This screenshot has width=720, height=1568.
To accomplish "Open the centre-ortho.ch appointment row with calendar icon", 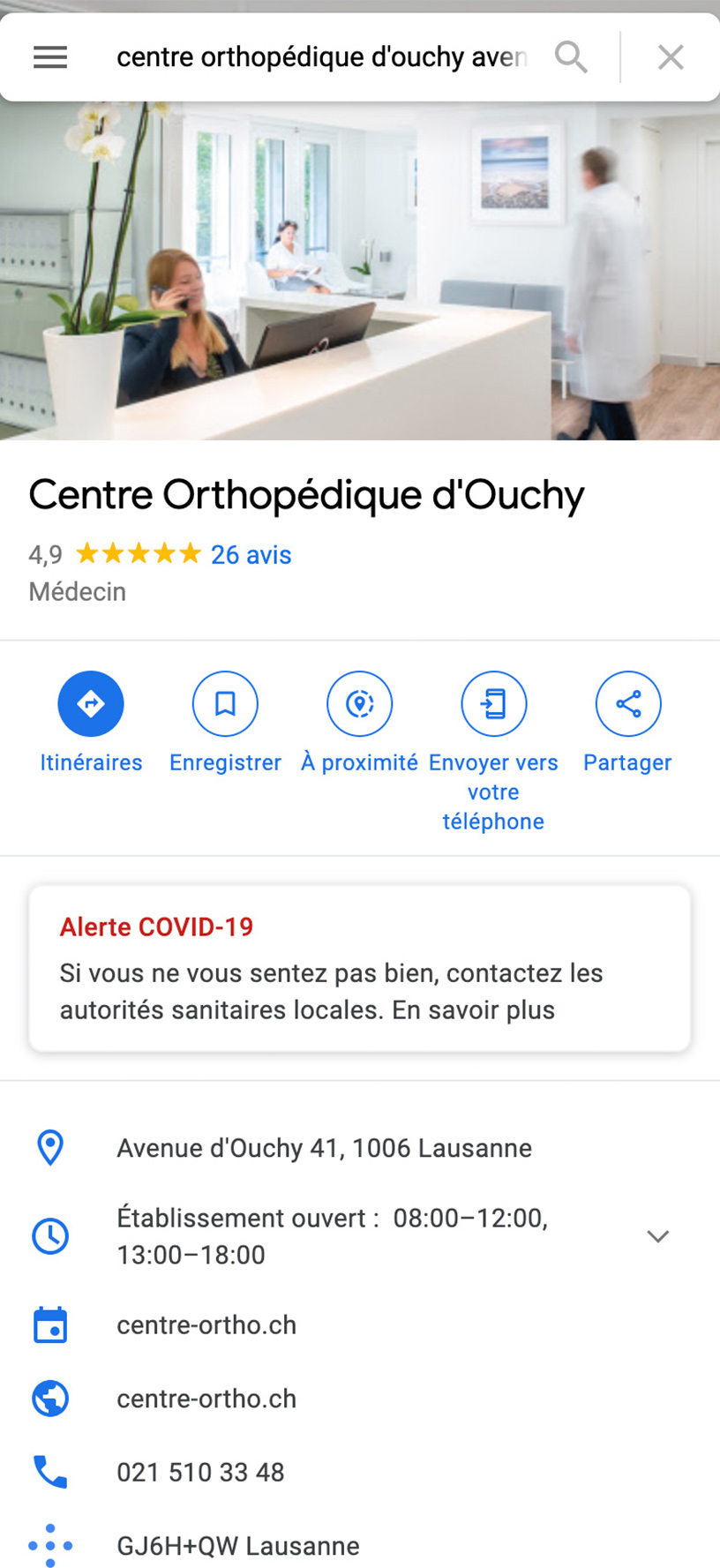I will [206, 1325].
